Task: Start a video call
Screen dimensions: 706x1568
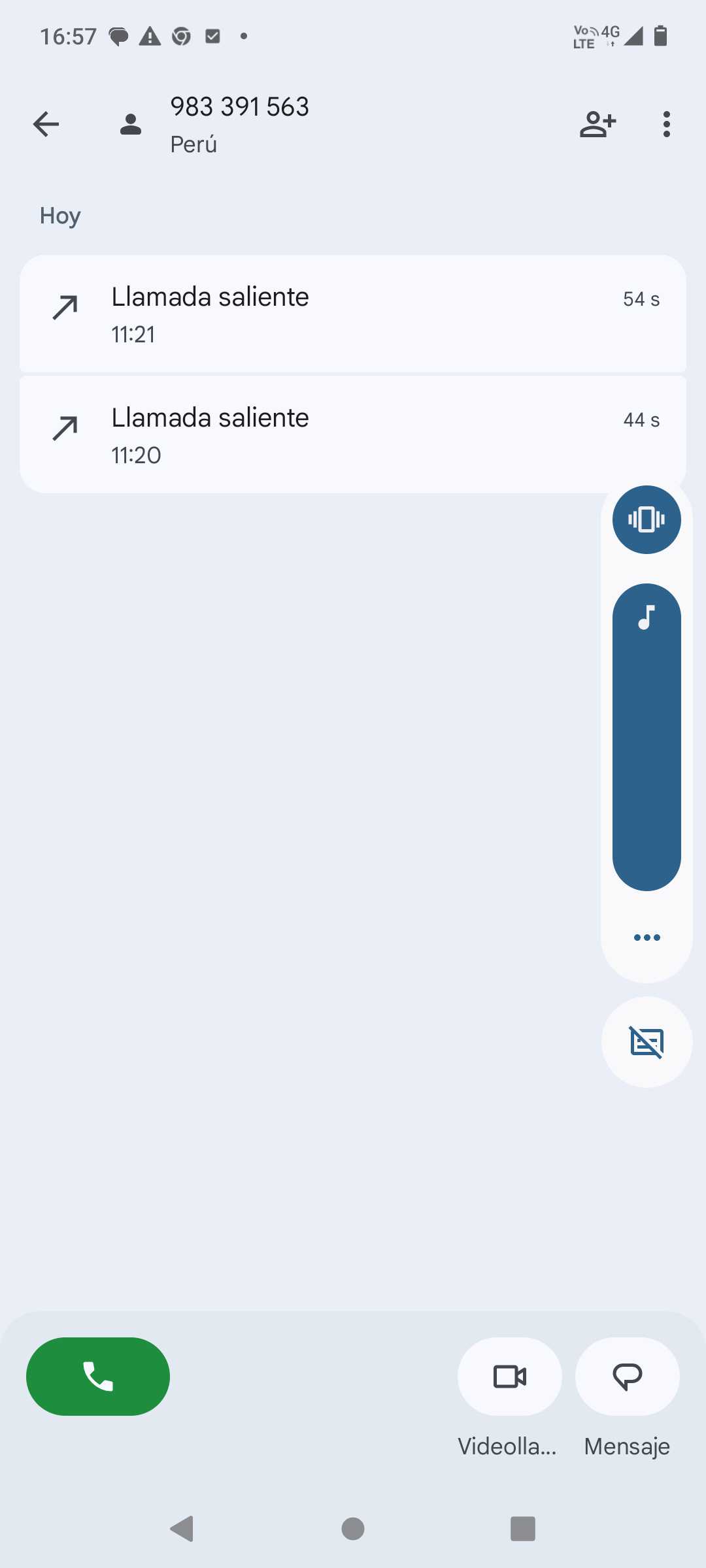Action: (x=509, y=1377)
